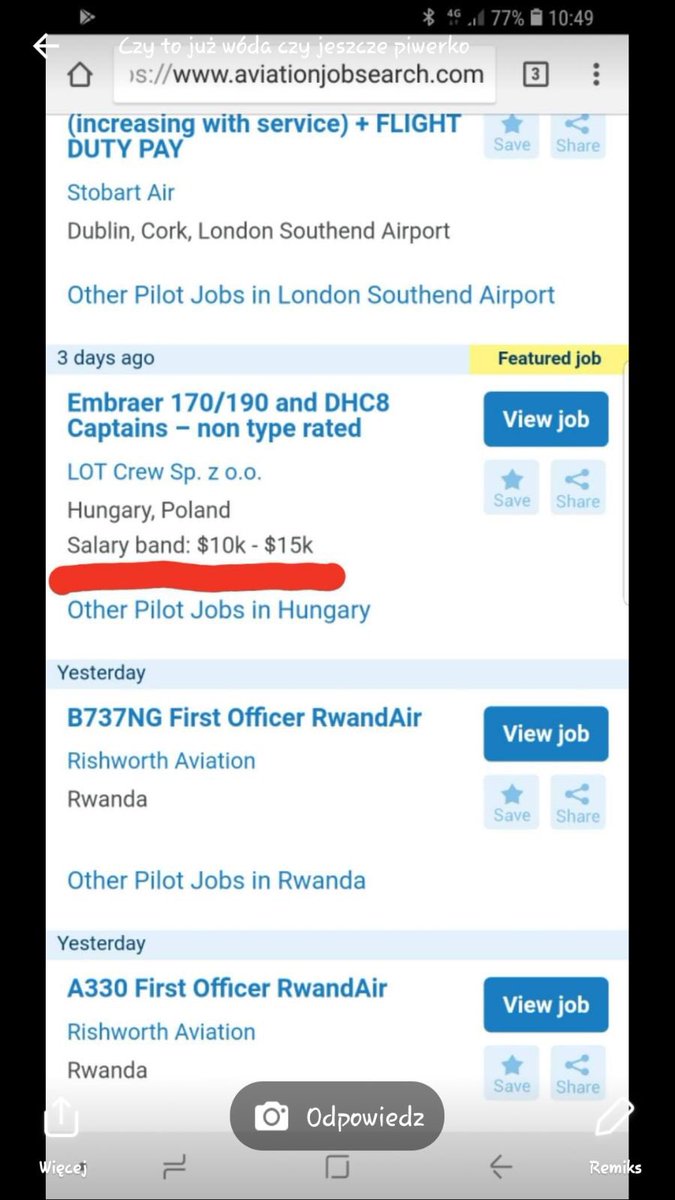The width and height of the screenshot is (675, 1200).
Task: Reply with the Odpowiedz camera button
Action: 337,1116
